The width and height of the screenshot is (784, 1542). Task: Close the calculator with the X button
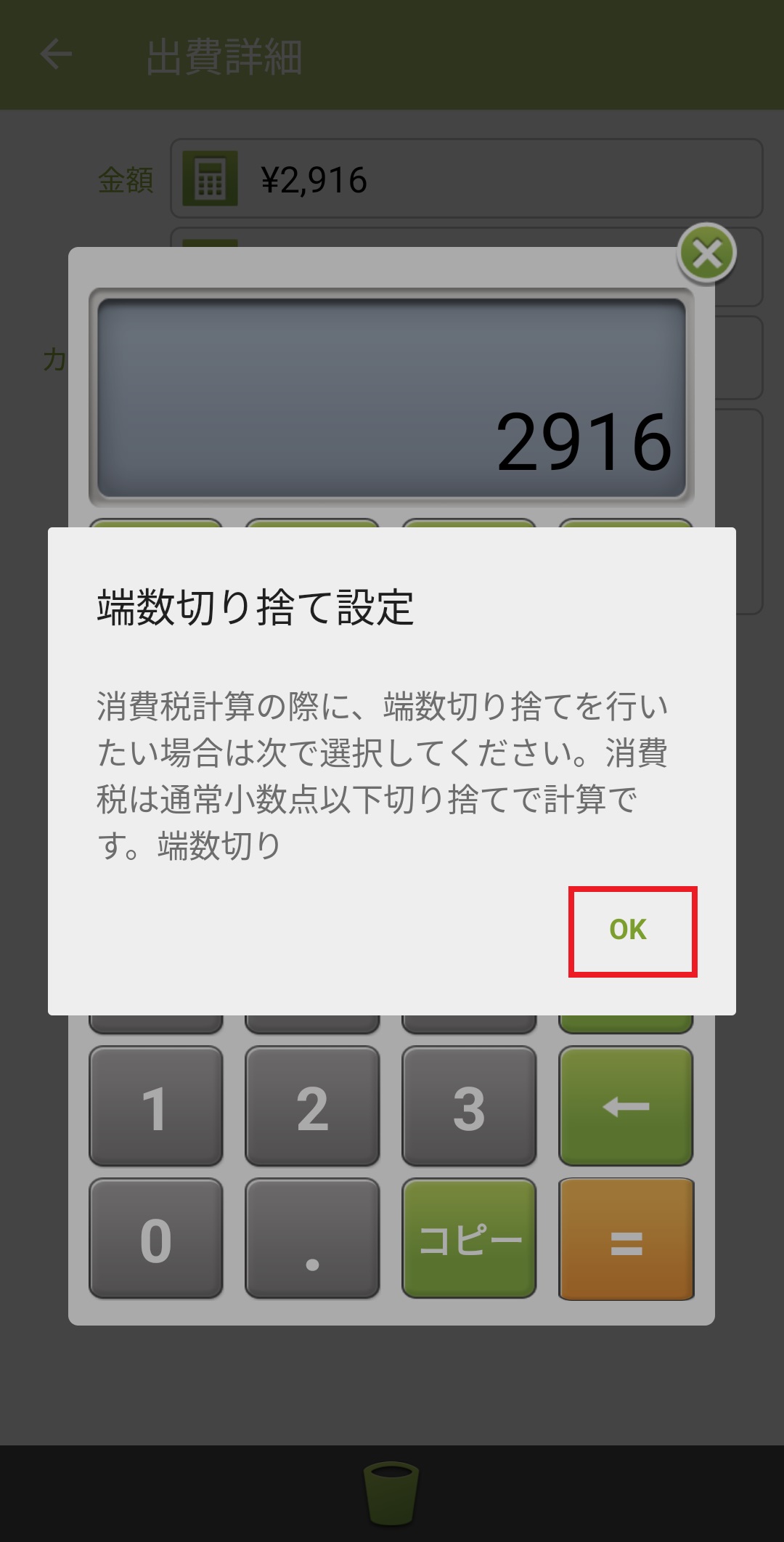coord(707,254)
